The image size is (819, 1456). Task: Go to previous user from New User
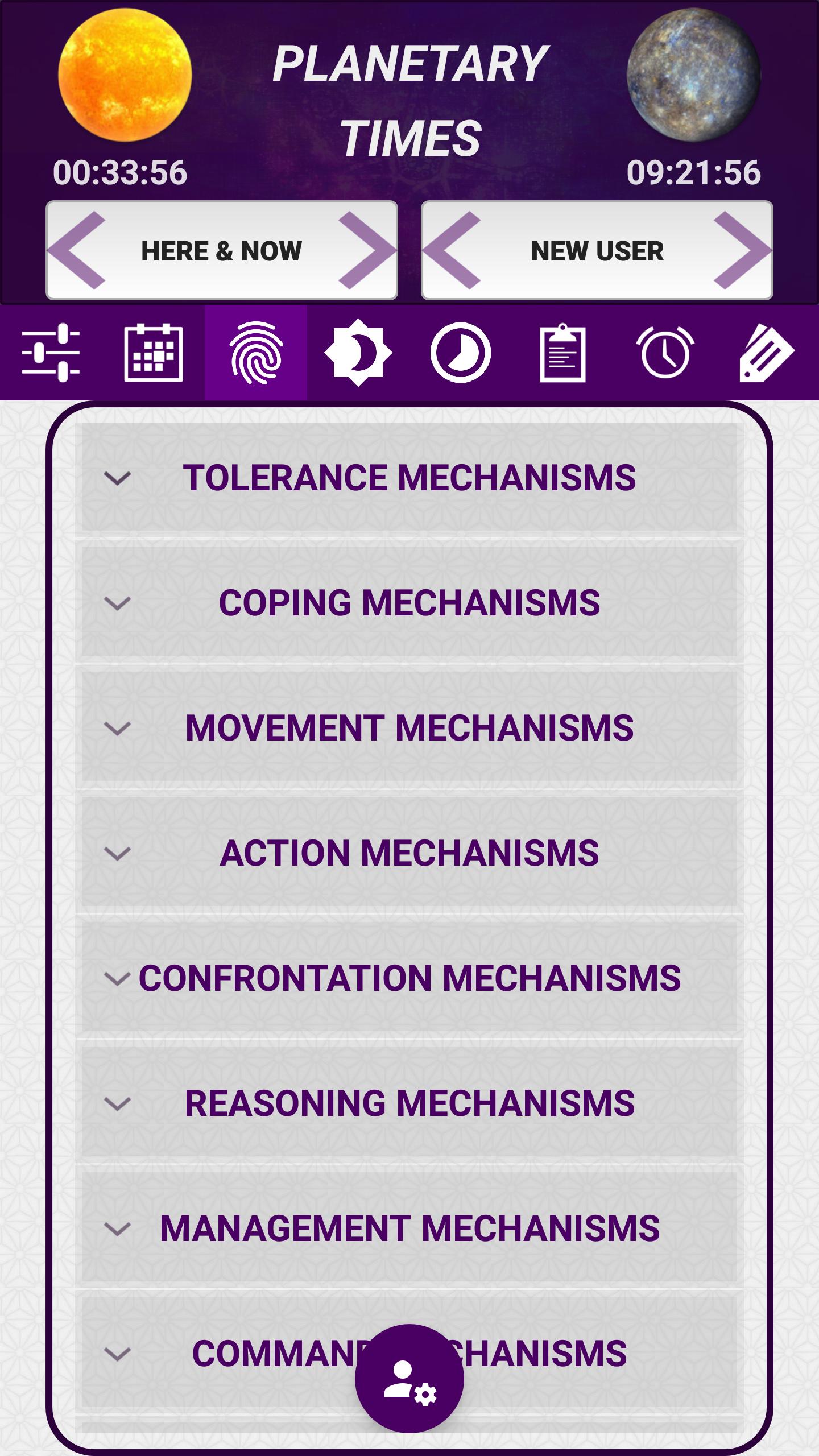tap(453, 250)
